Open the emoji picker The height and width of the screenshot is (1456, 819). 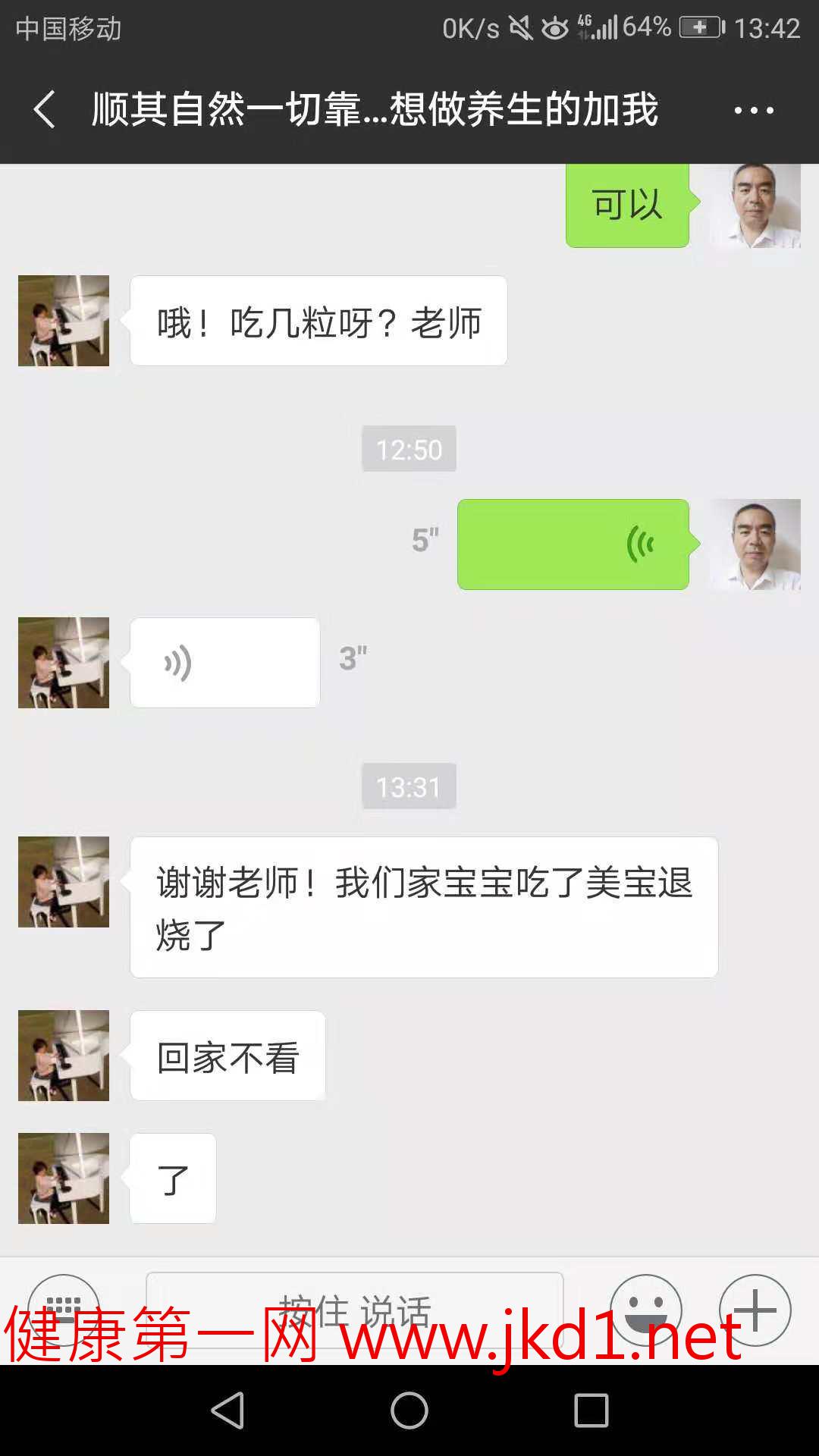point(645,1310)
